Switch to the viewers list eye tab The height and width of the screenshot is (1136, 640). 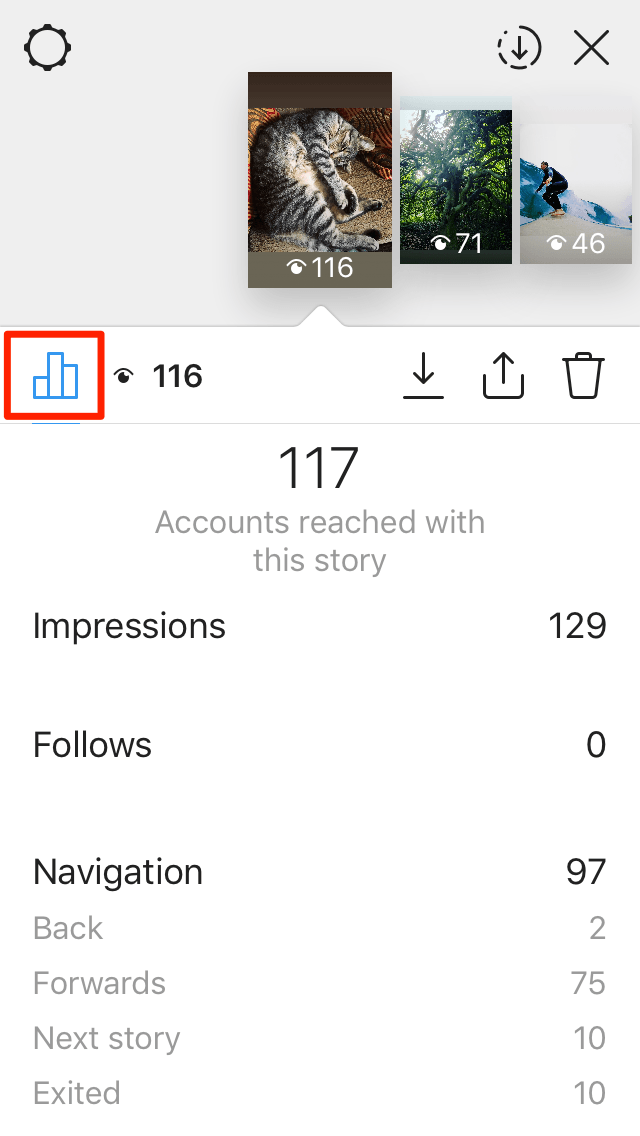click(x=160, y=377)
